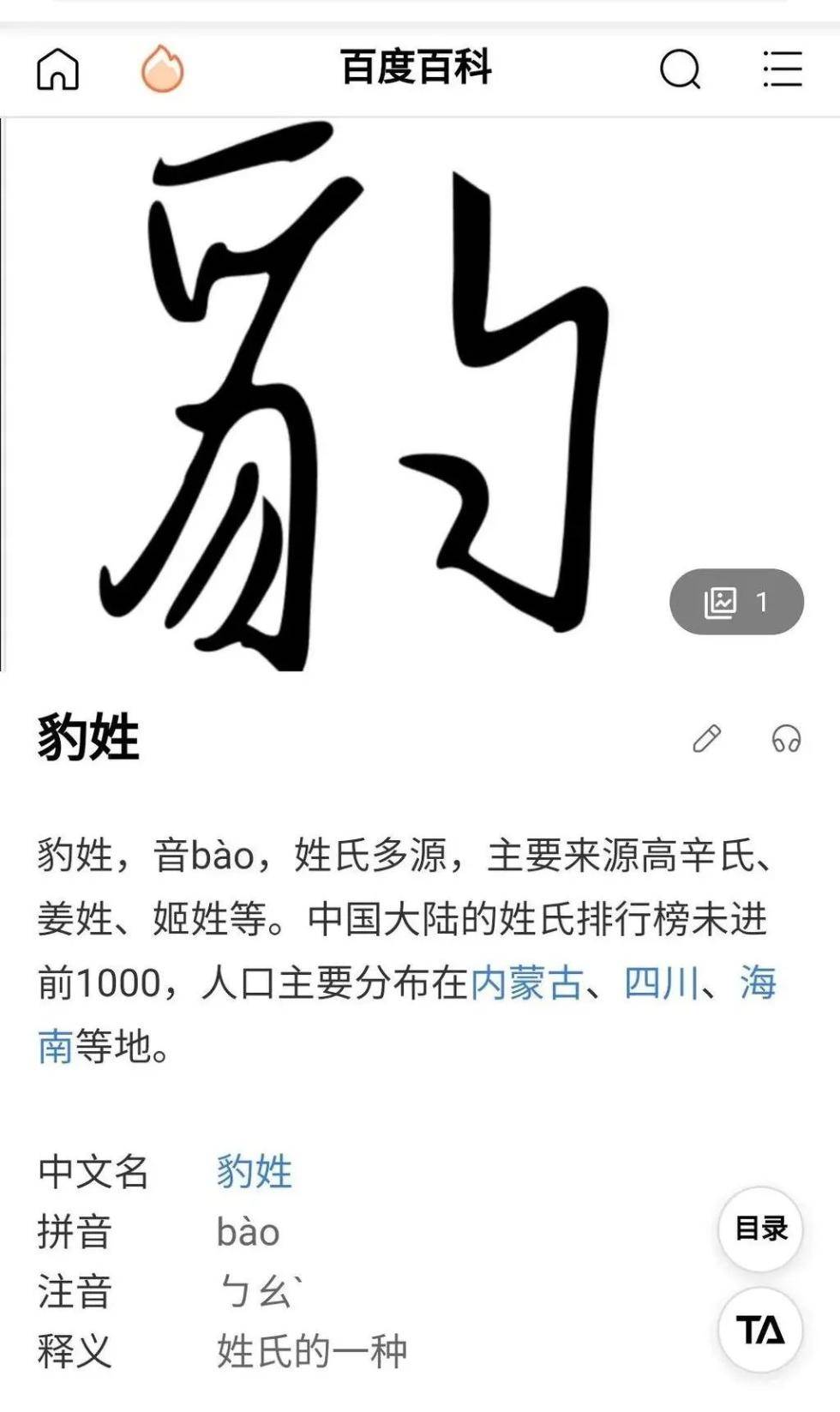The height and width of the screenshot is (1412, 840).
Task: Open the search magnifier
Action: pyautogui.click(x=681, y=69)
